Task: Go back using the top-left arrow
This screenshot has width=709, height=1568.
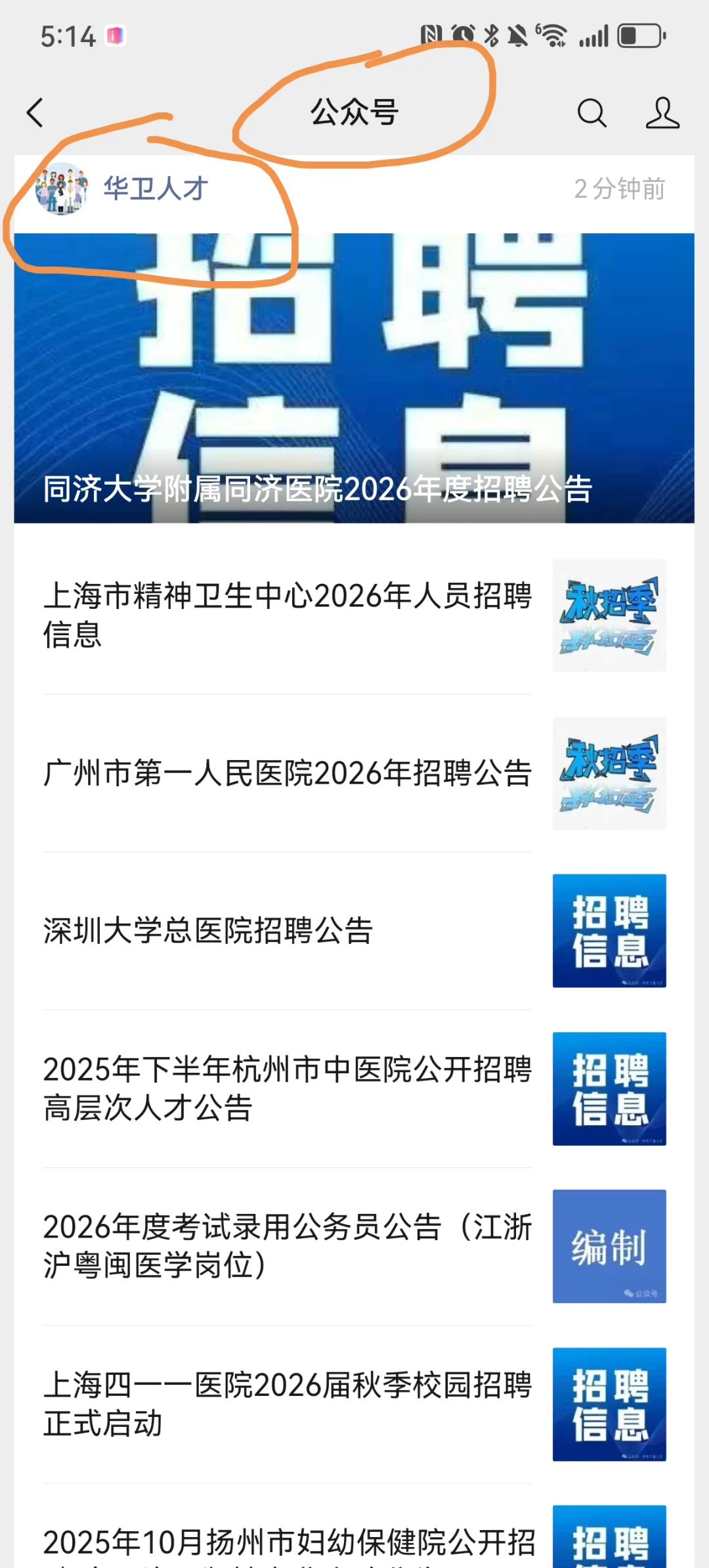Action: 35,112
